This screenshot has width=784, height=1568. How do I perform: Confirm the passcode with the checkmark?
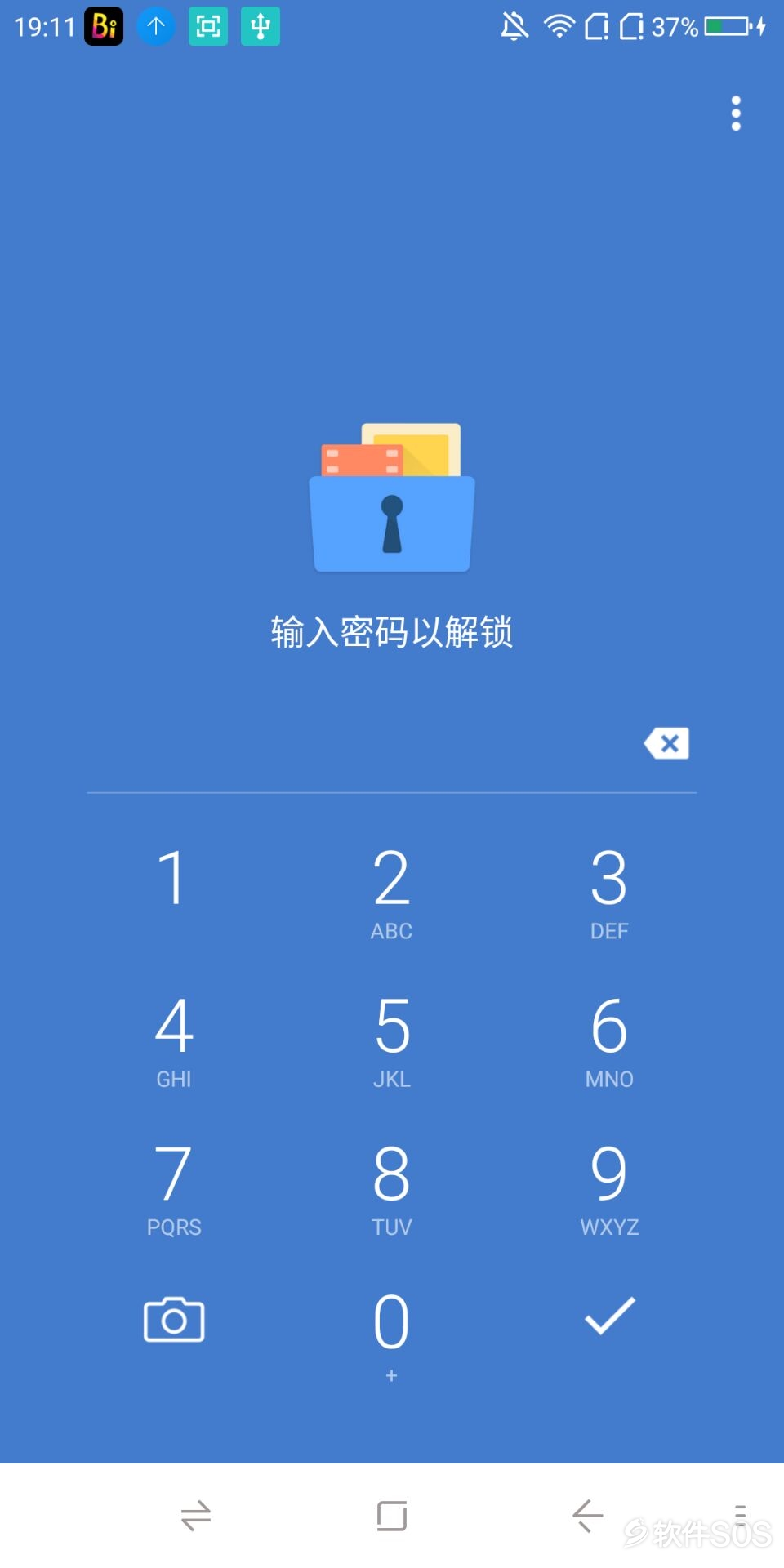(609, 1316)
